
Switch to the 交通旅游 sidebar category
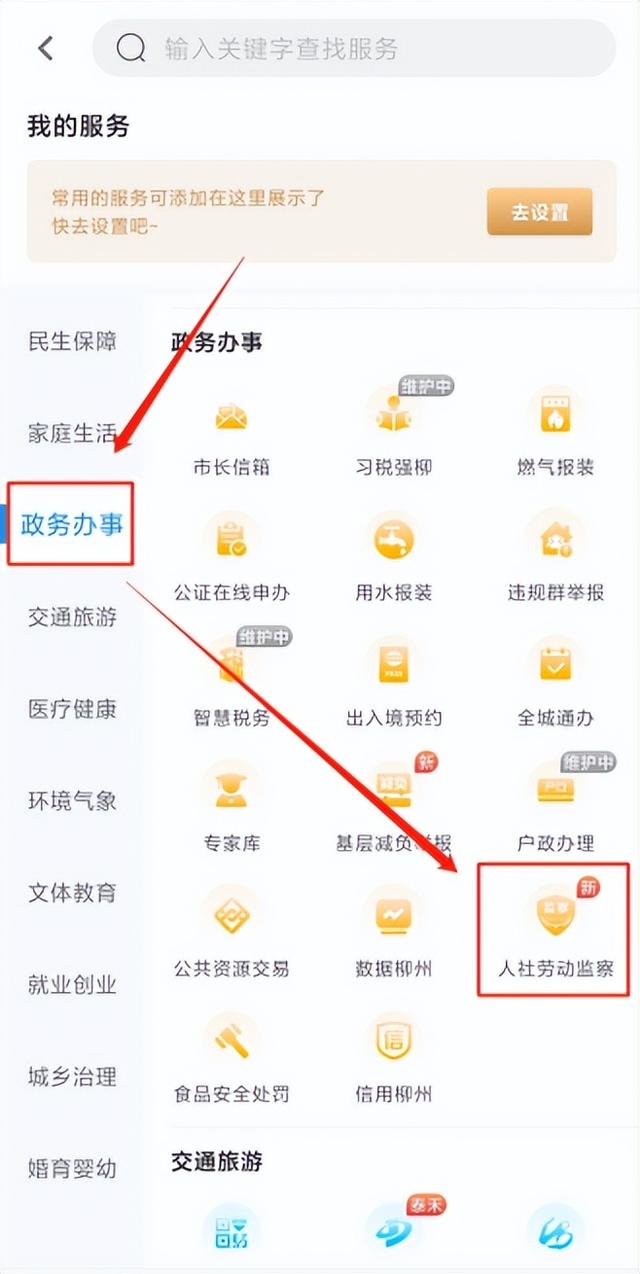[72, 617]
